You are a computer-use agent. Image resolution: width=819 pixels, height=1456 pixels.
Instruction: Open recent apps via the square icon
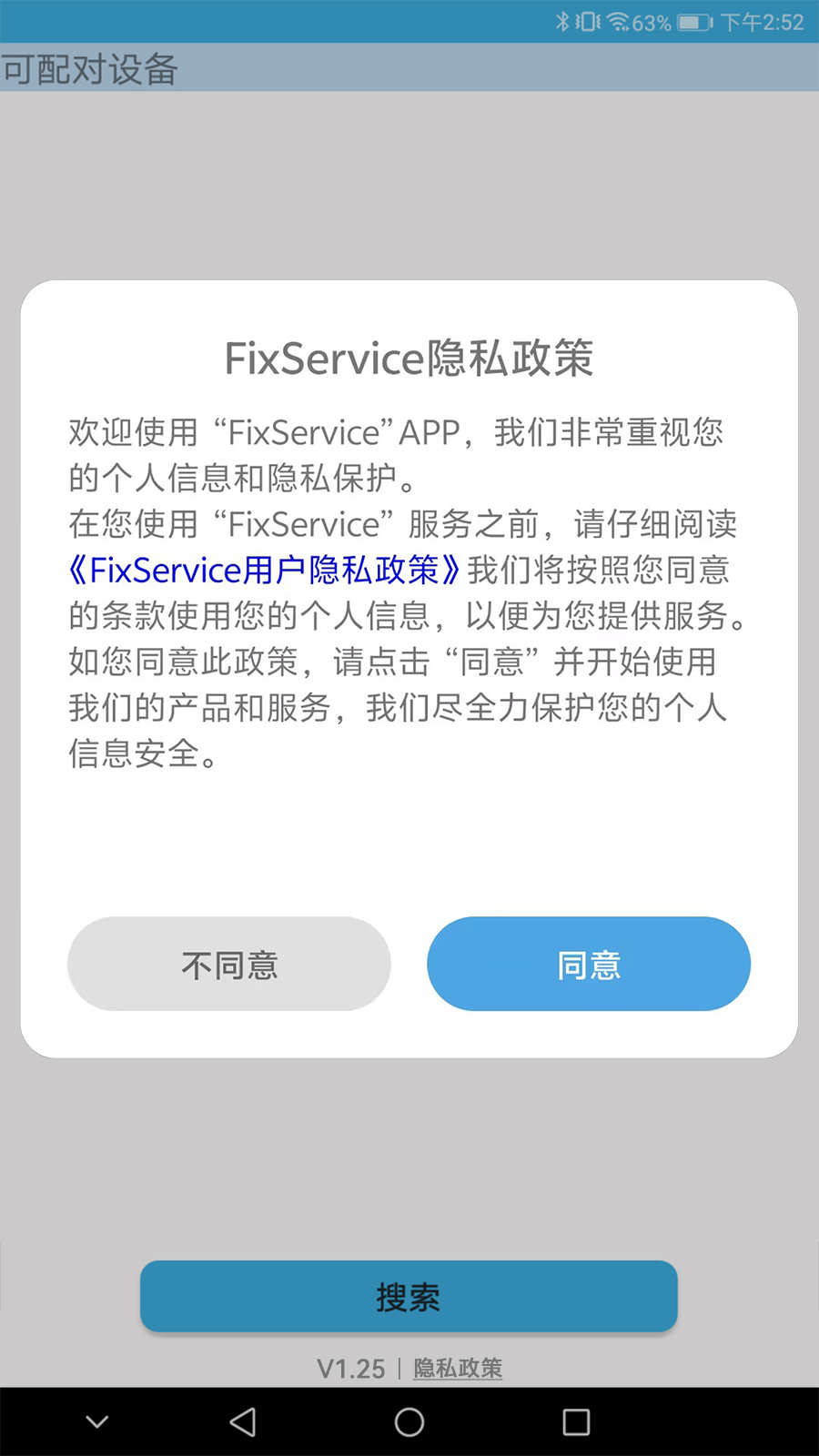(x=576, y=1421)
